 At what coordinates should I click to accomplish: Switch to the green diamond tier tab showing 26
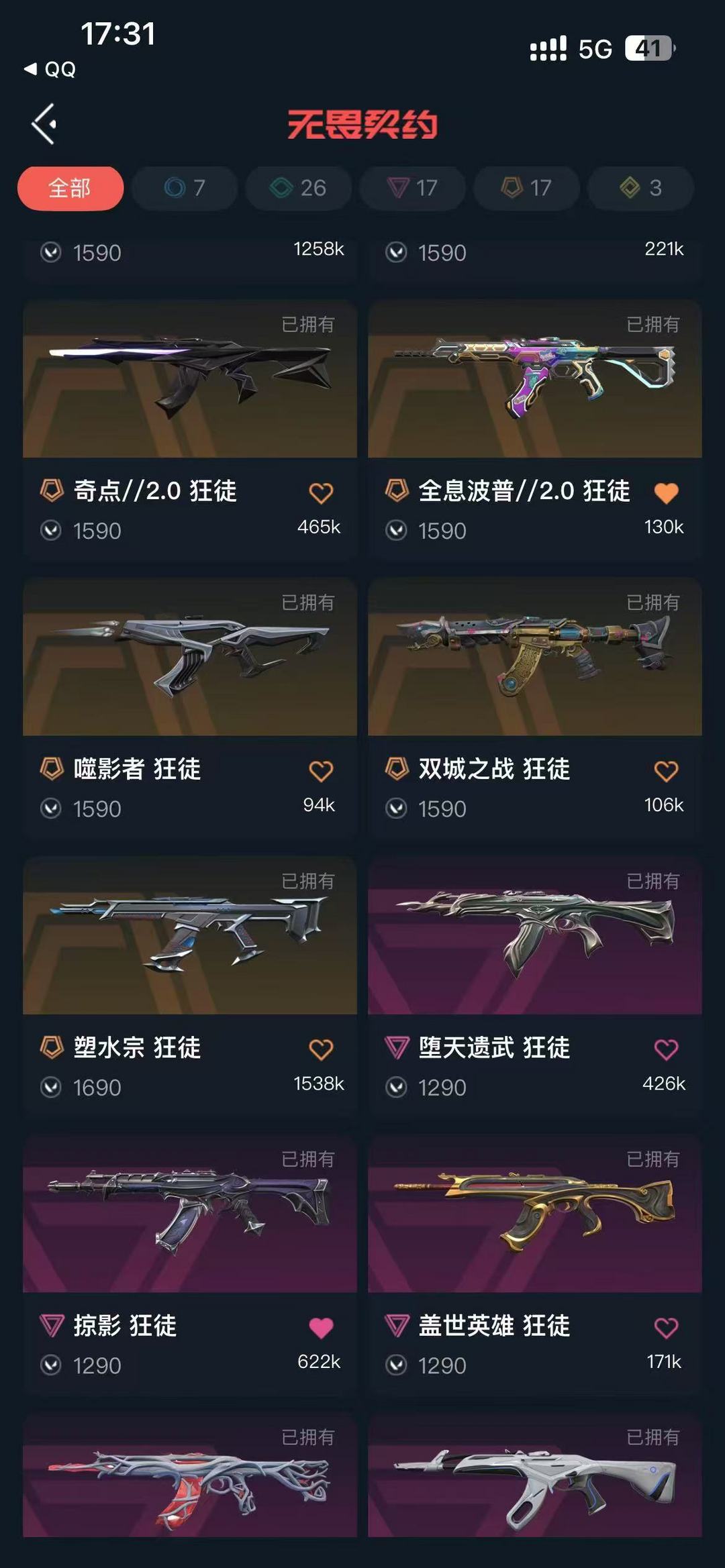(x=299, y=188)
